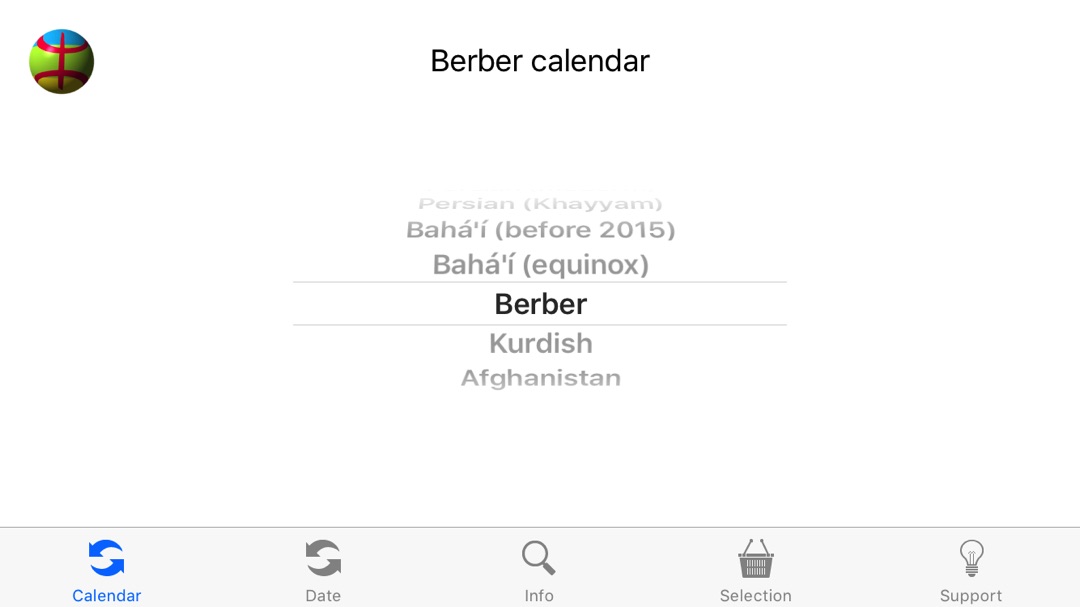1080x607 pixels.
Task: Open the Support tab
Action: 970,570
